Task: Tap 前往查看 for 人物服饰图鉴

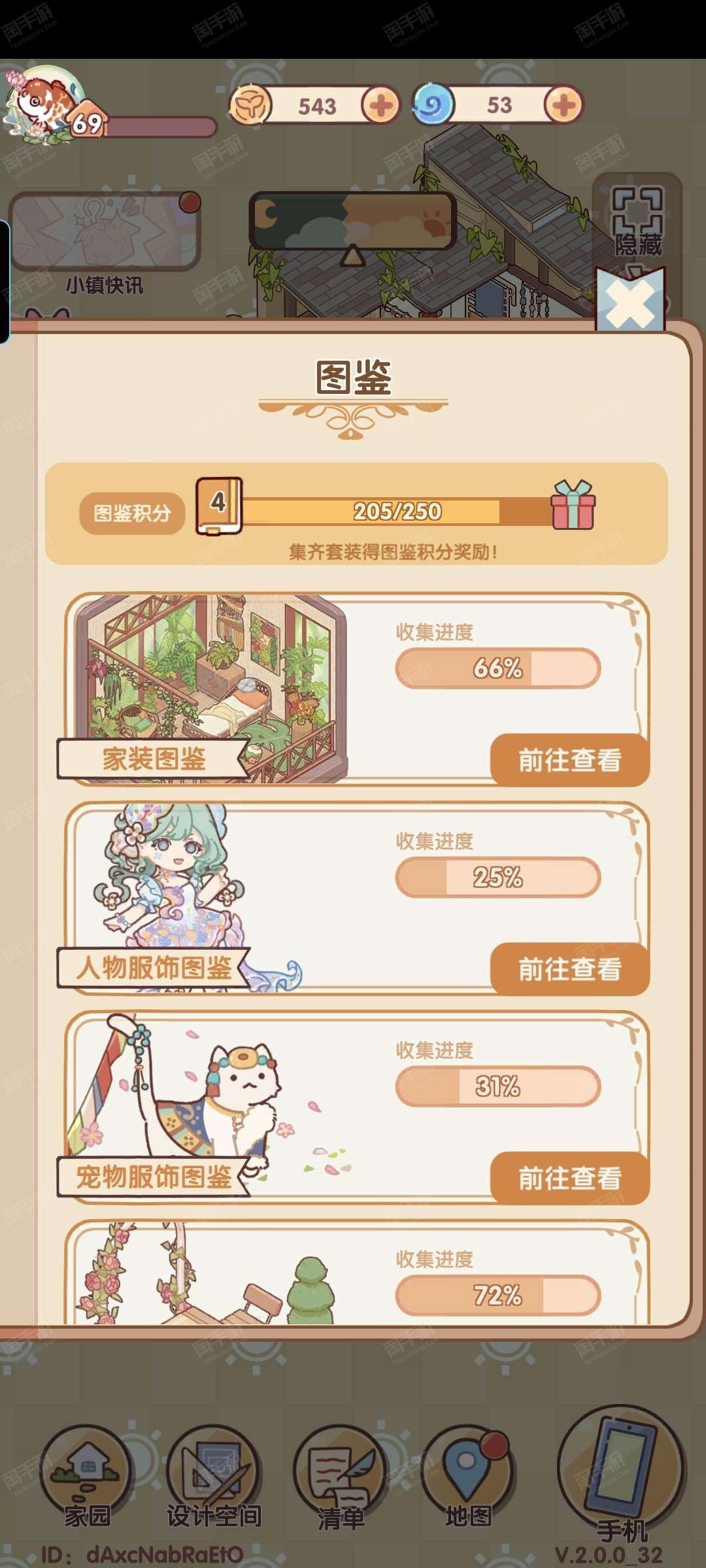Action: click(569, 969)
